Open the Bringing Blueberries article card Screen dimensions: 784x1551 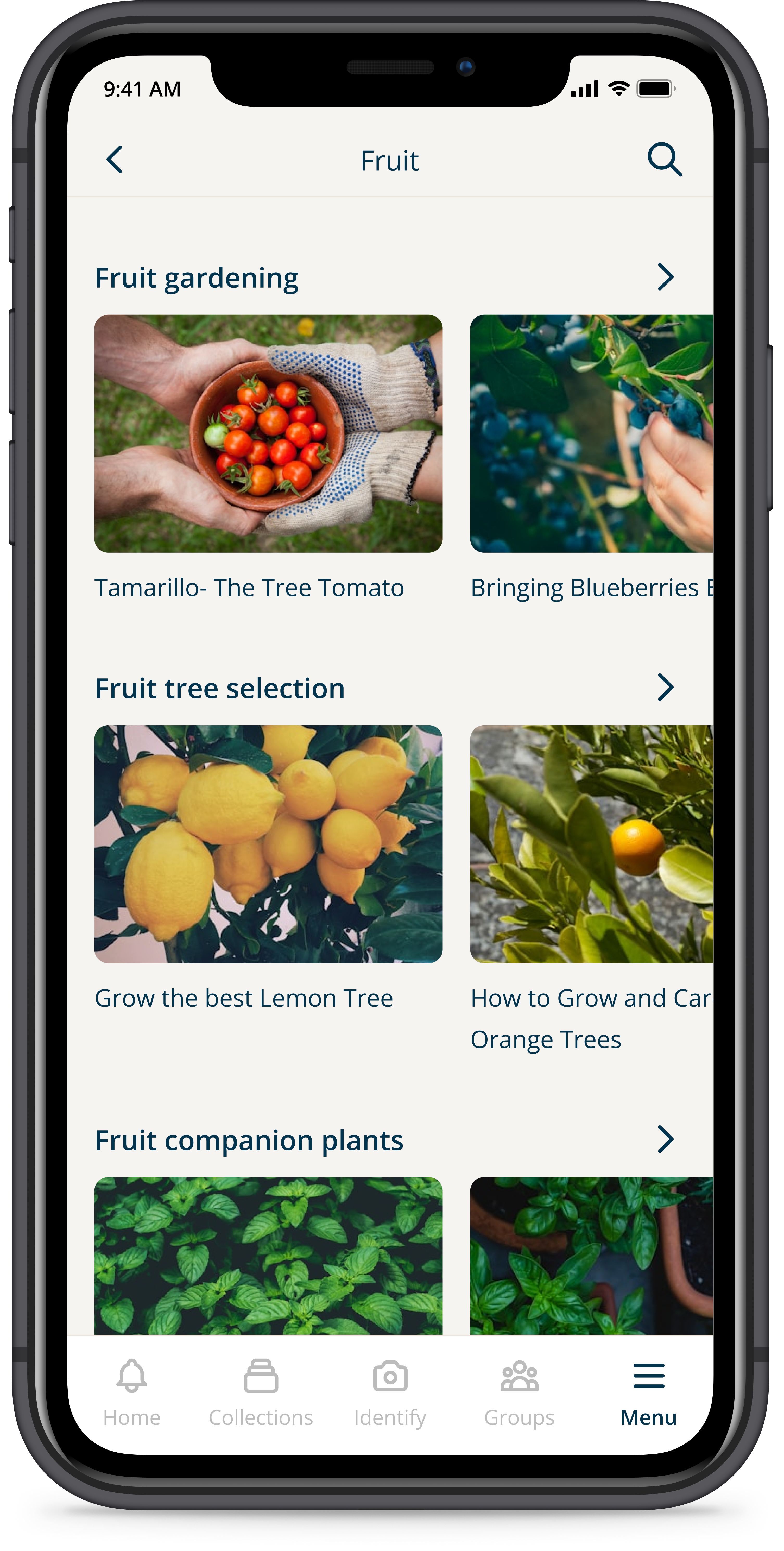[591, 433]
